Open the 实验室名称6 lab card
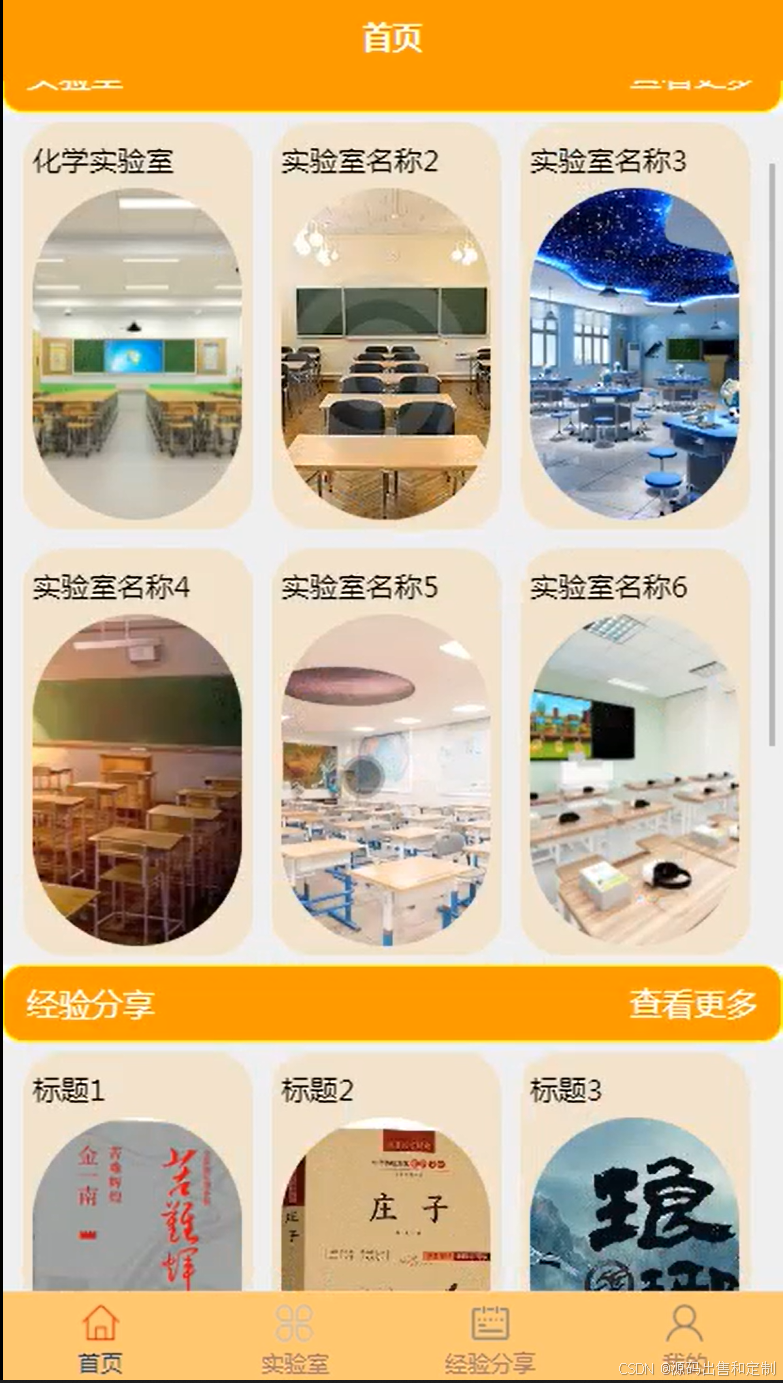783x1383 pixels. 635,752
